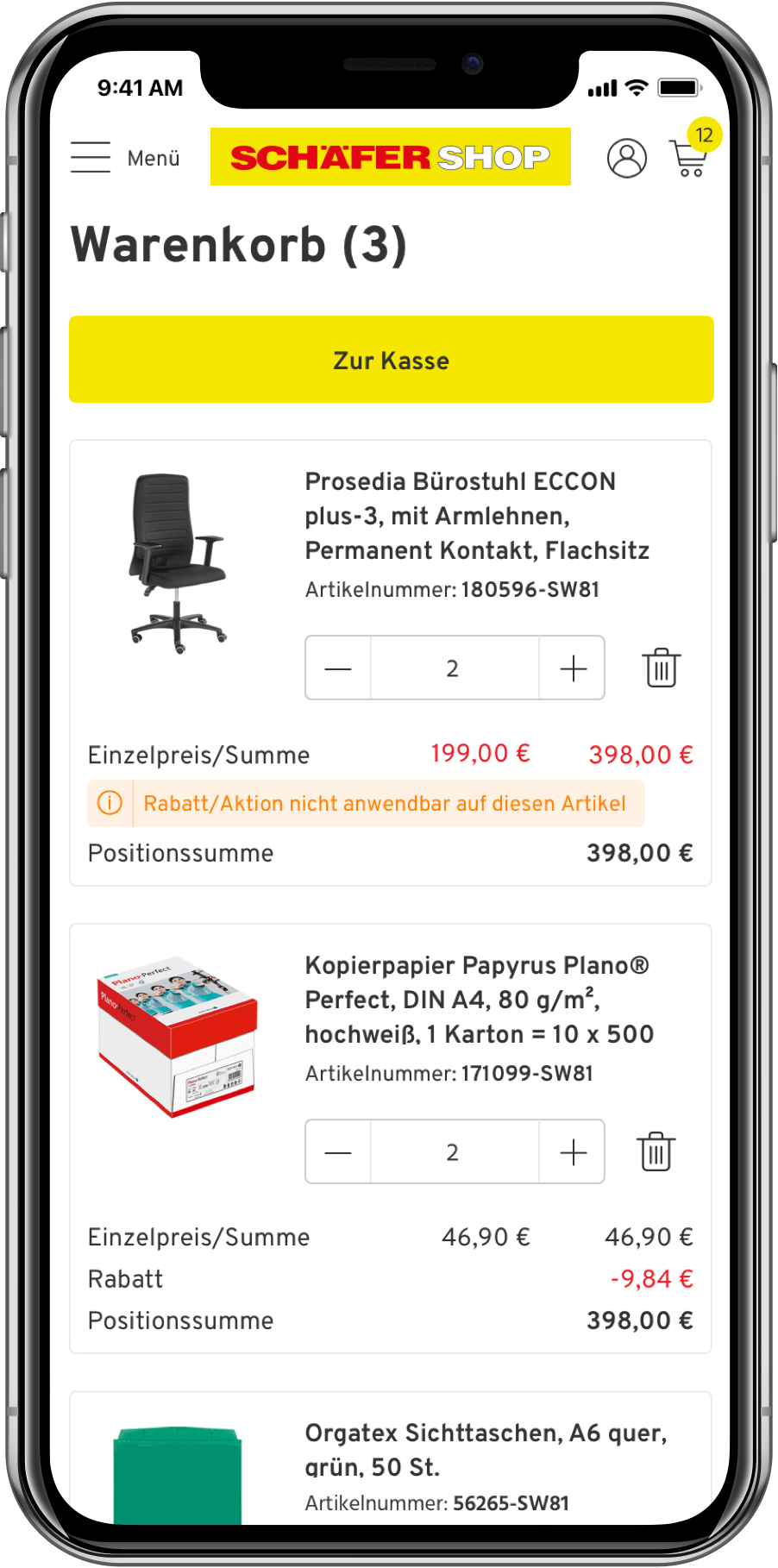Open the hamburger Menü
This screenshot has height=1568, width=778.
(x=125, y=158)
